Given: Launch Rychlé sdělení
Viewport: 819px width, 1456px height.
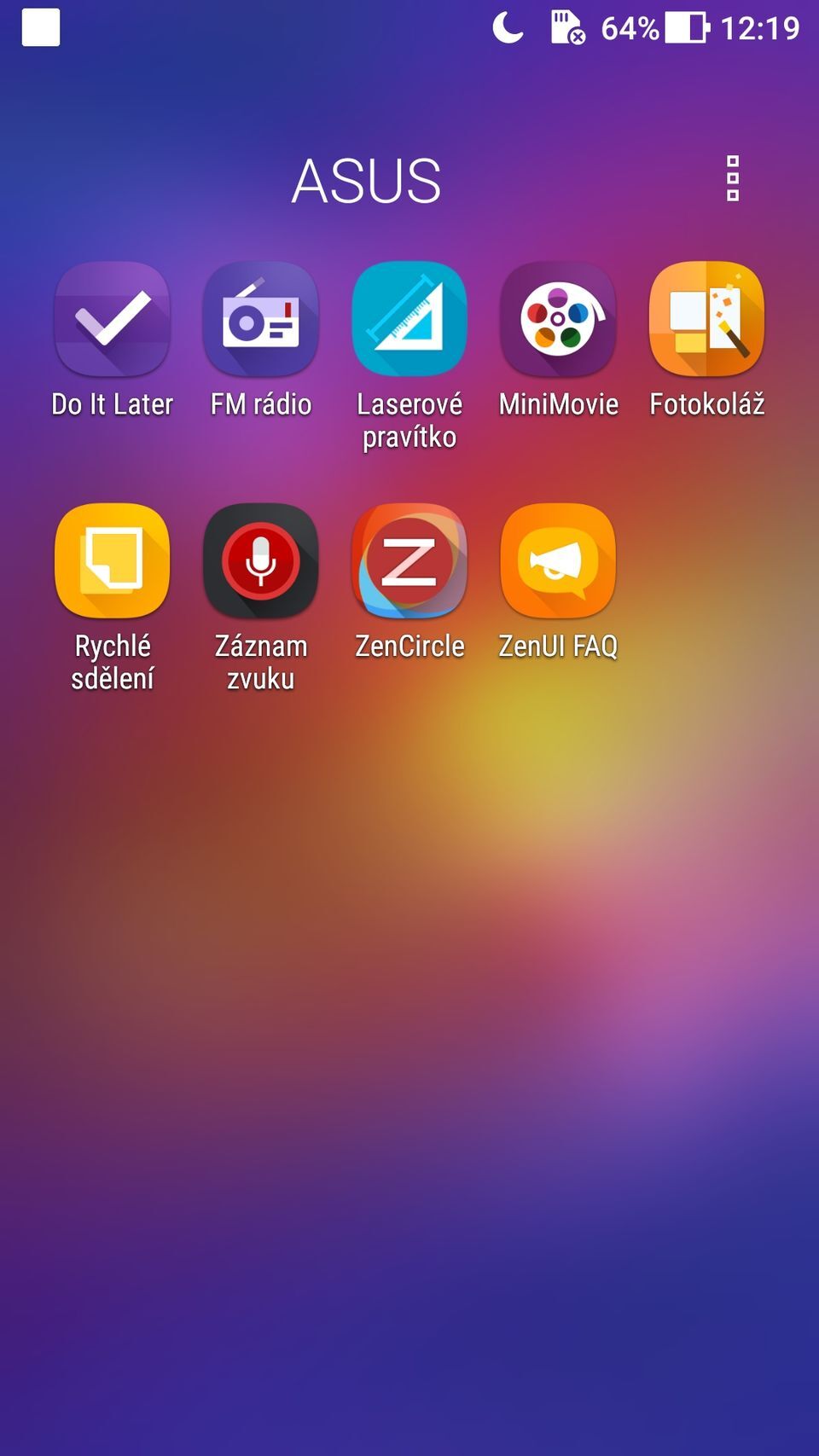Looking at the screenshot, I should [112, 560].
